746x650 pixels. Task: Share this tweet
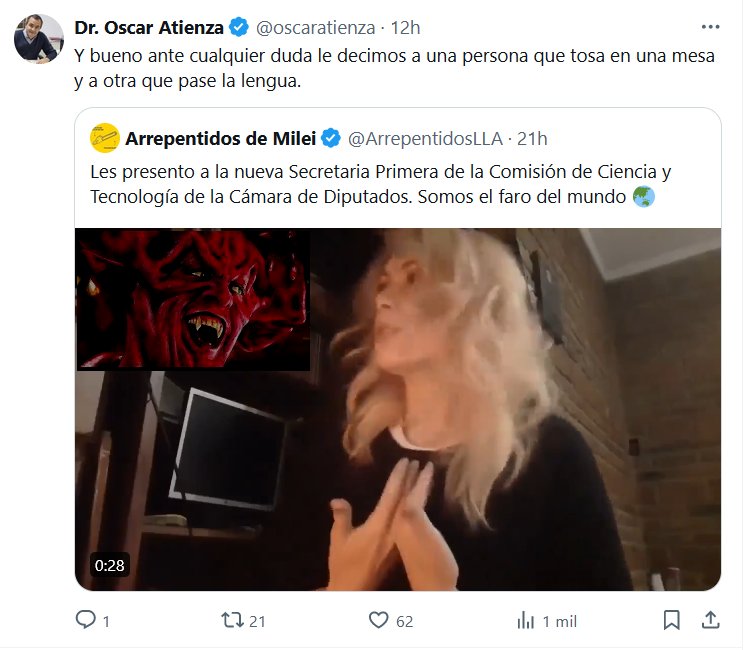coord(709,621)
